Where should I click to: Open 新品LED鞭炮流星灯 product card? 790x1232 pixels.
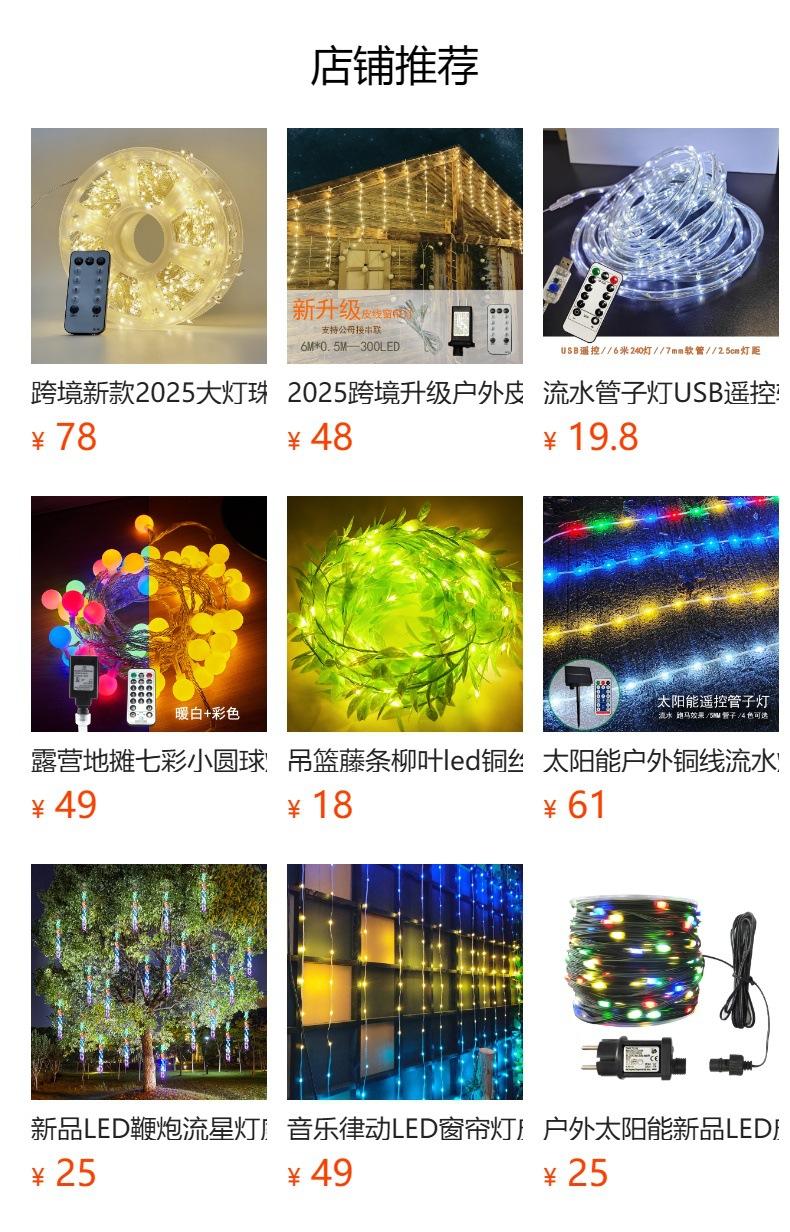tap(149, 982)
